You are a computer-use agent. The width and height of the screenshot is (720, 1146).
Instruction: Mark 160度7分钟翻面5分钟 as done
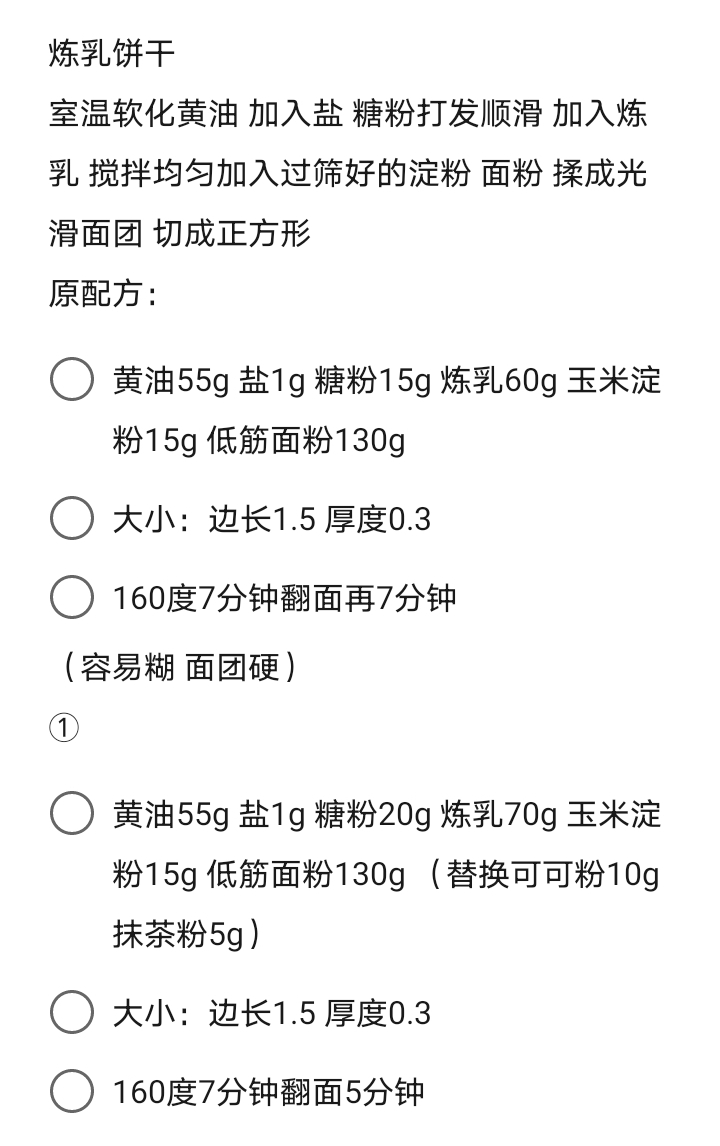click(72, 1091)
